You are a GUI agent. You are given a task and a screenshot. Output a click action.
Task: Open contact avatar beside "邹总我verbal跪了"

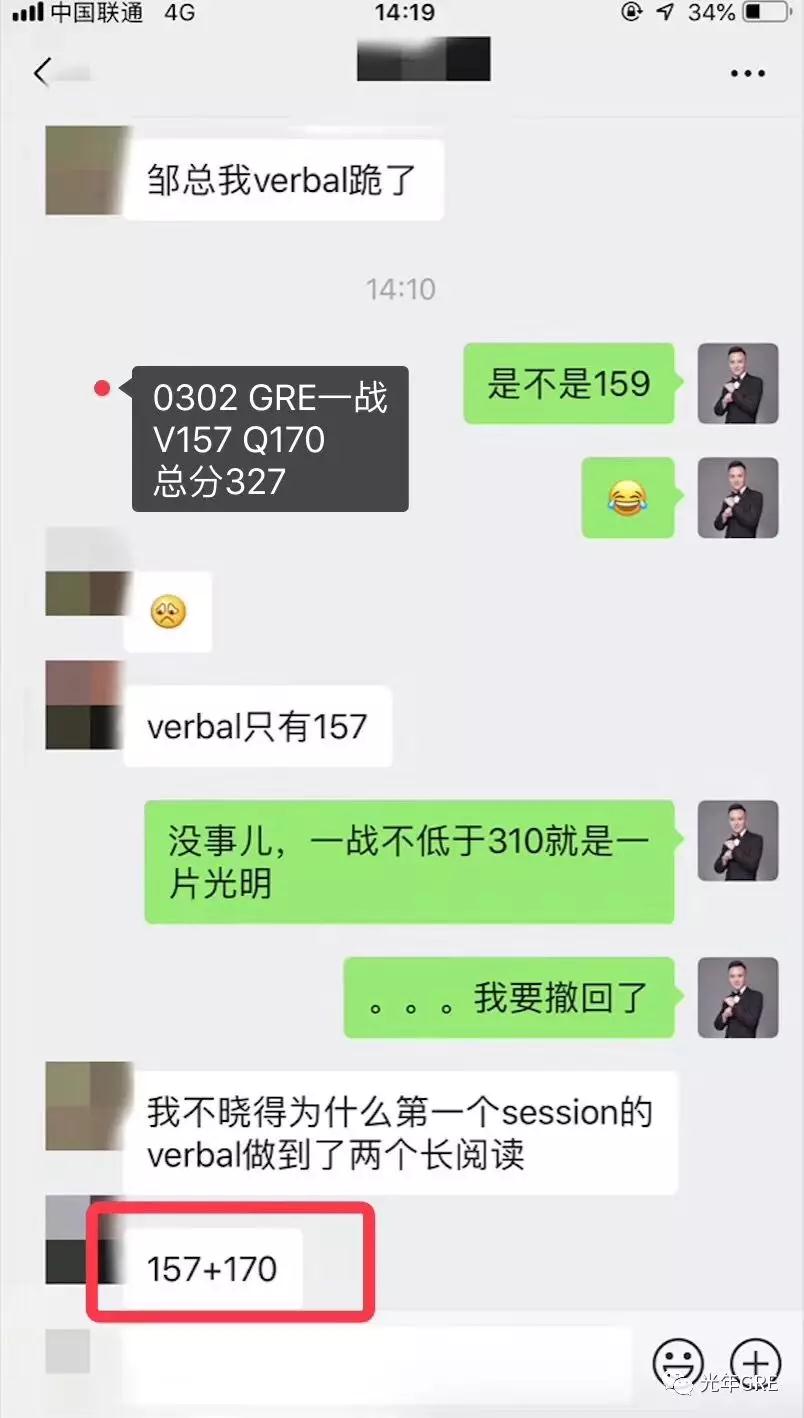pos(84,170)
